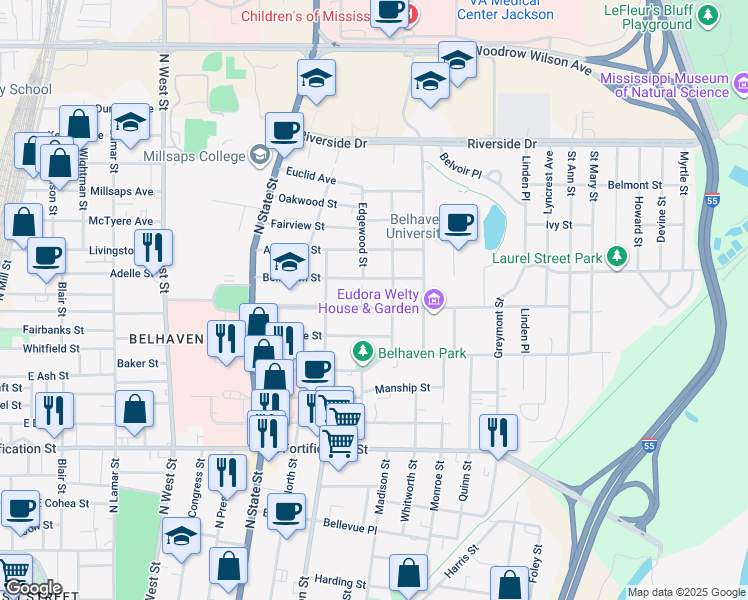
Task: Tap the Millsaps College marker
Action: [260, 155]
